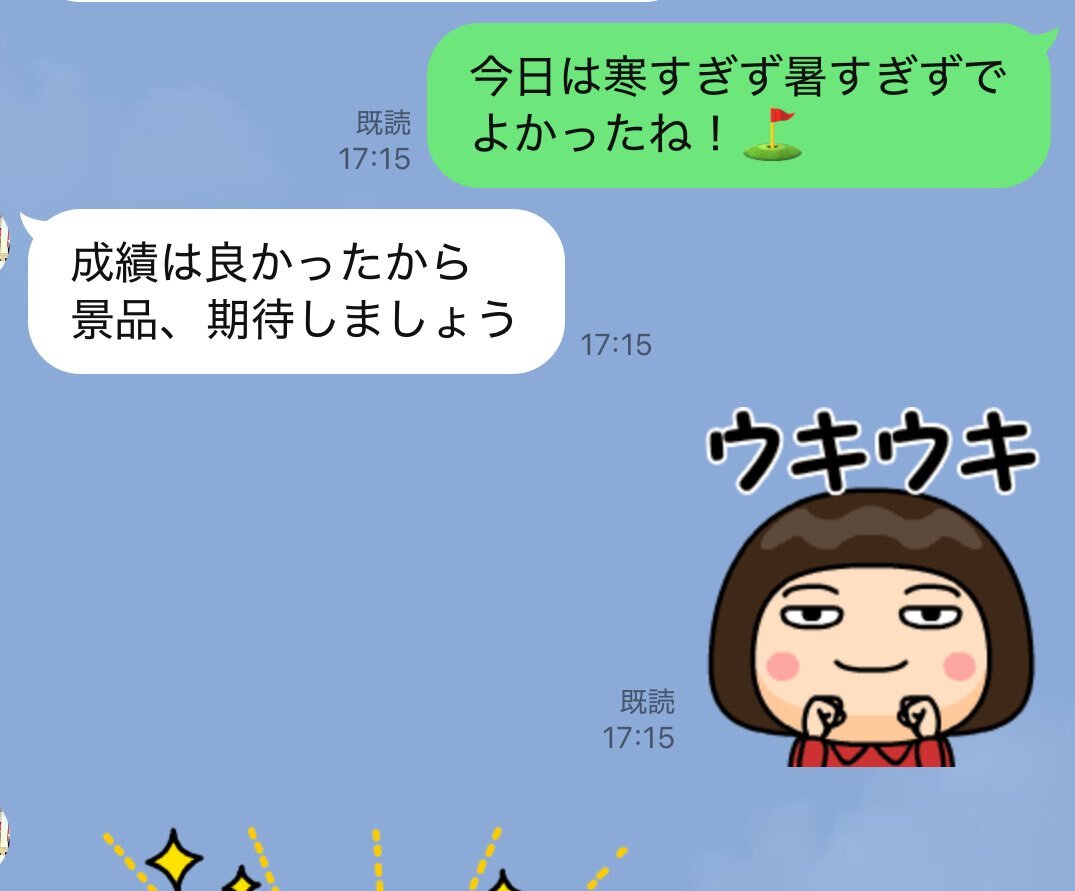Open the yellow sparkle sticker at the bottom
1075x891 pixels.
365,859
